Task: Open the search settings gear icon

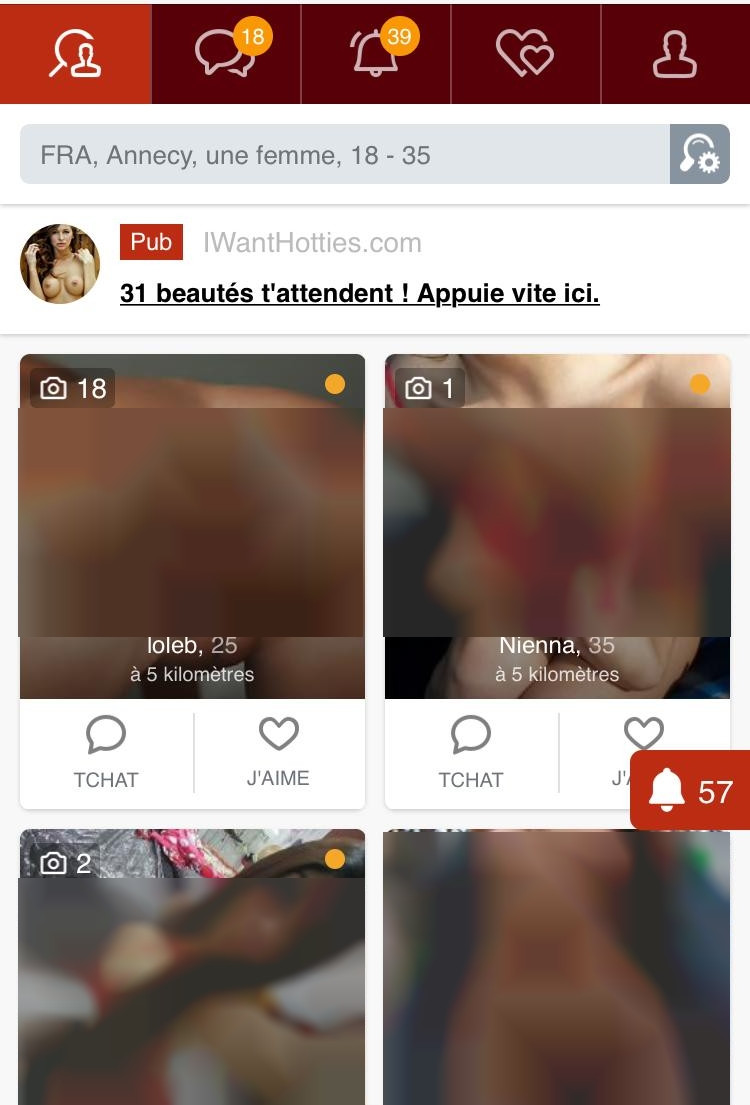Action: point(700,155)
